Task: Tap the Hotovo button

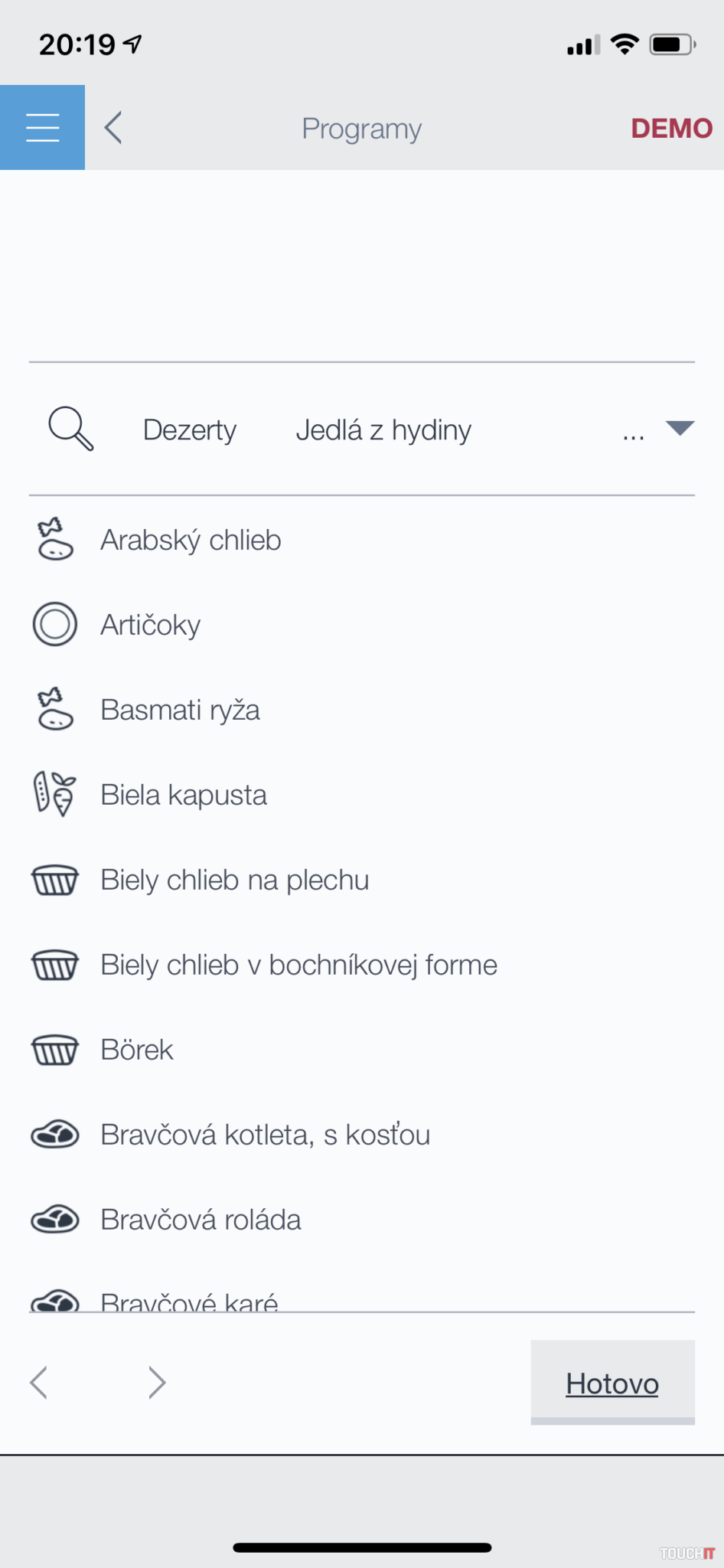Action: (612, 1383)
